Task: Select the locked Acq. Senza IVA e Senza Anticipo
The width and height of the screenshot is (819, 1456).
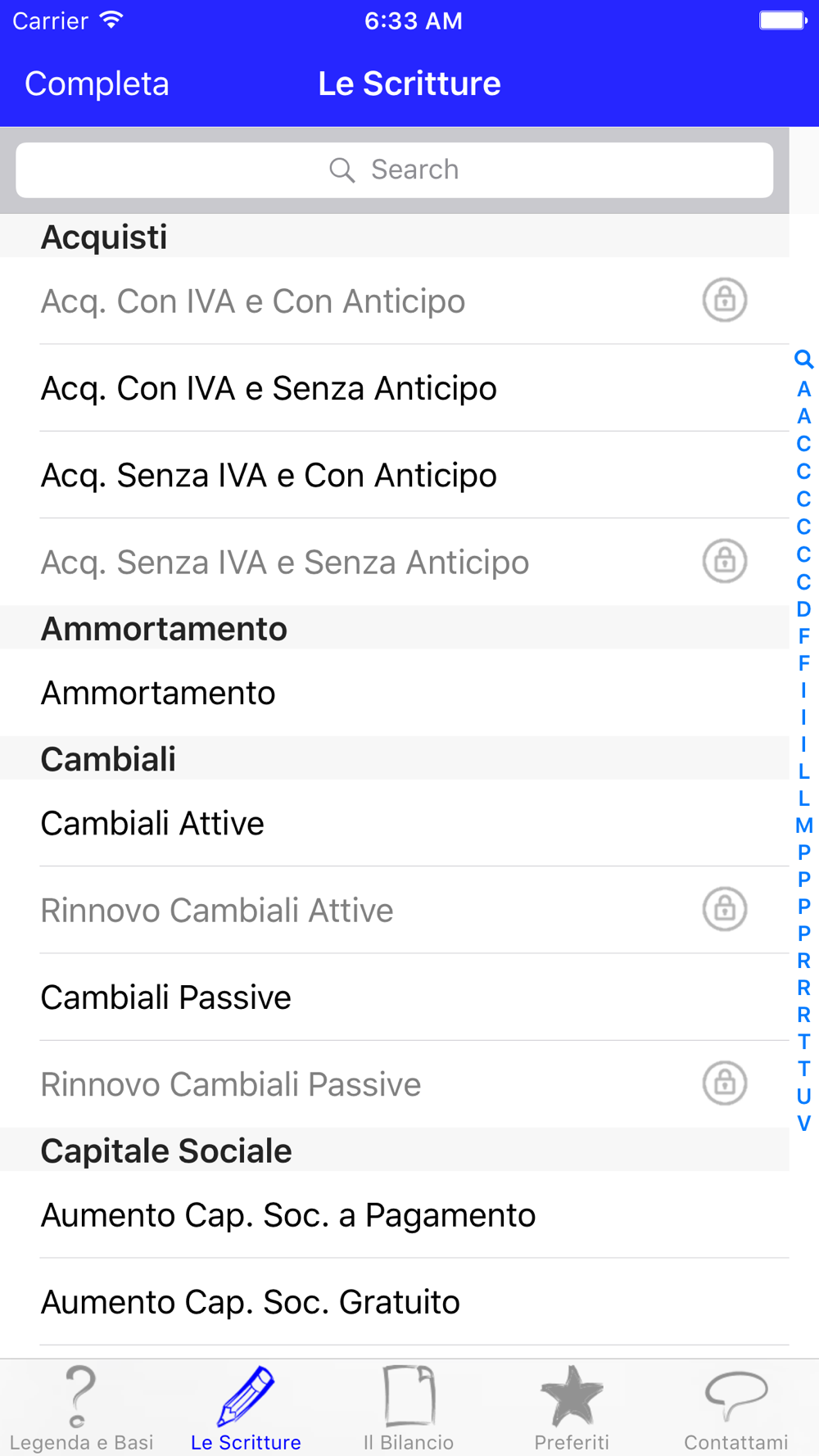Action: 395,562
